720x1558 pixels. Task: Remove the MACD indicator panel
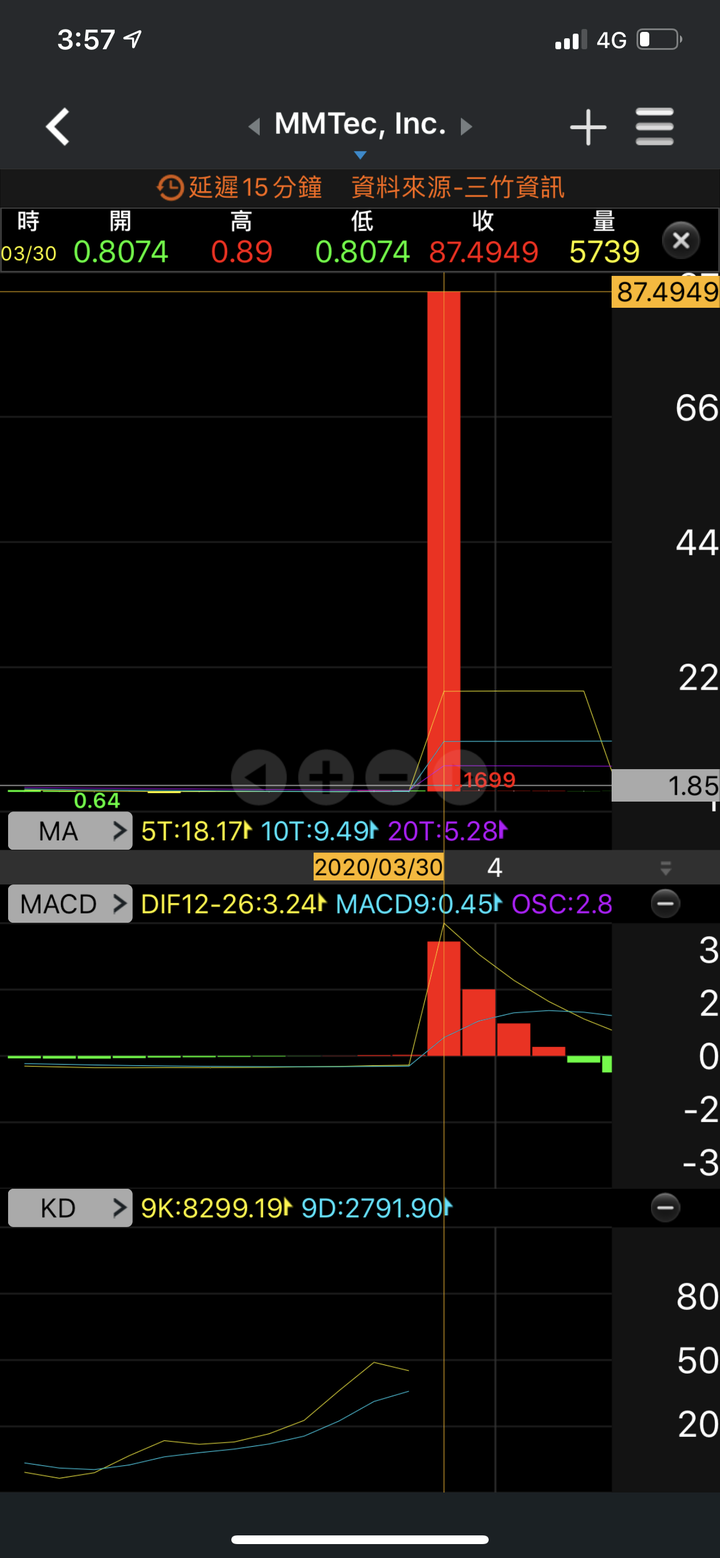[x=665, y=905]
